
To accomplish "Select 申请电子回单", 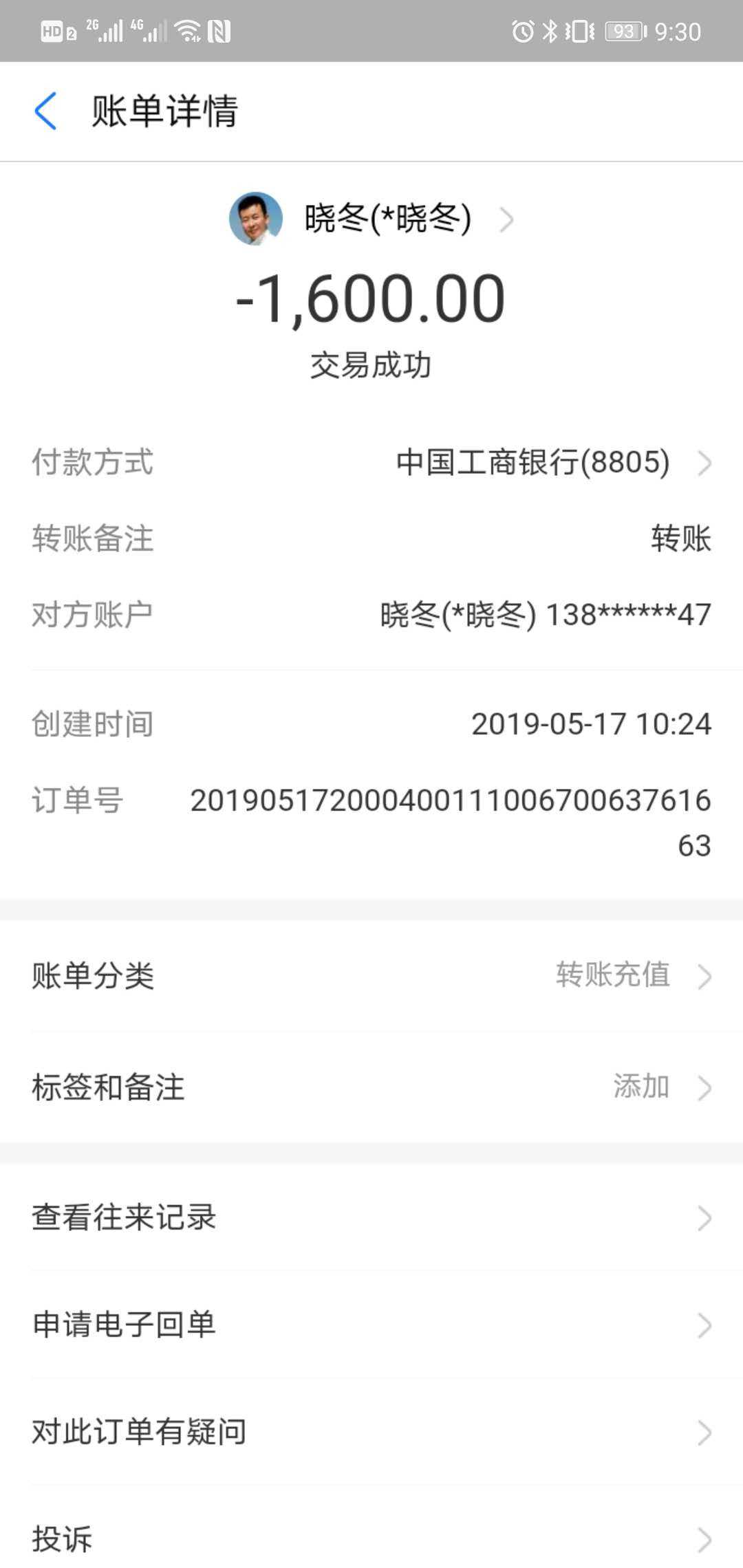I will click(371, 1325).
